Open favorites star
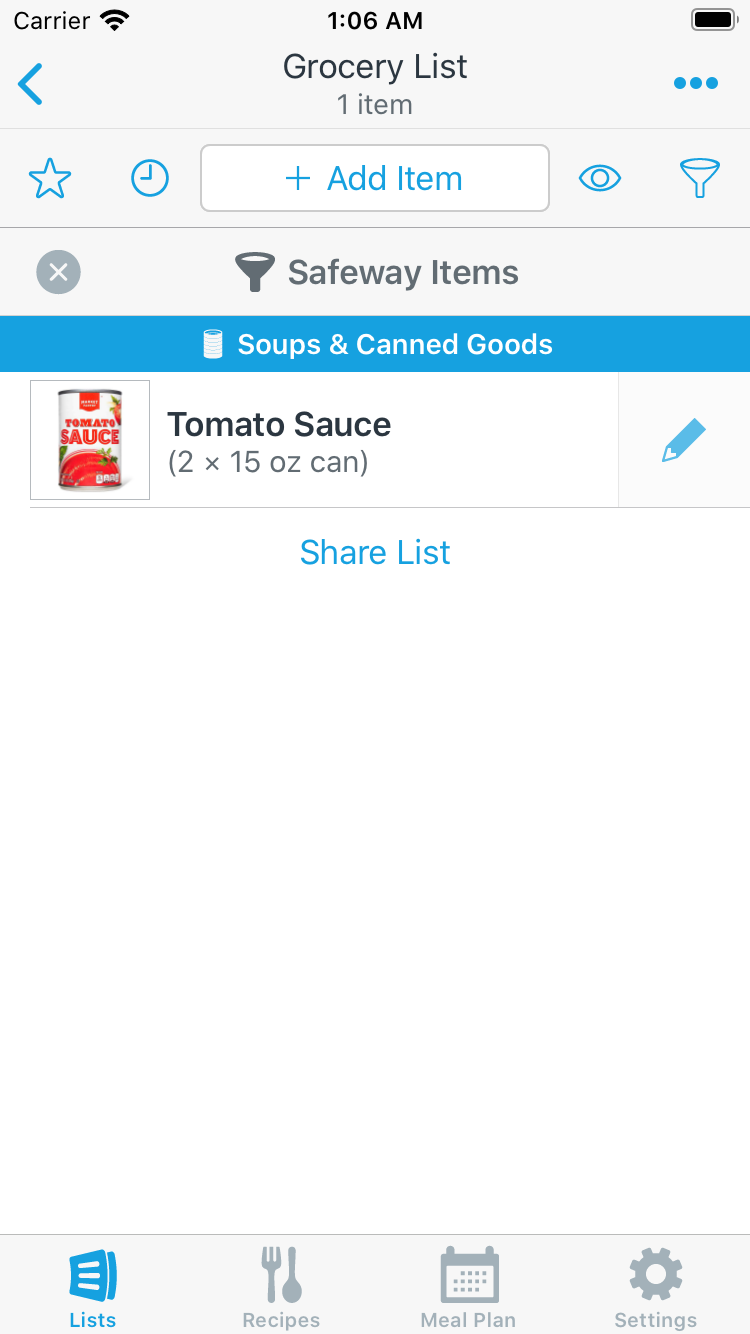This screenshot has height=1334, width=750. click(50, 179)
